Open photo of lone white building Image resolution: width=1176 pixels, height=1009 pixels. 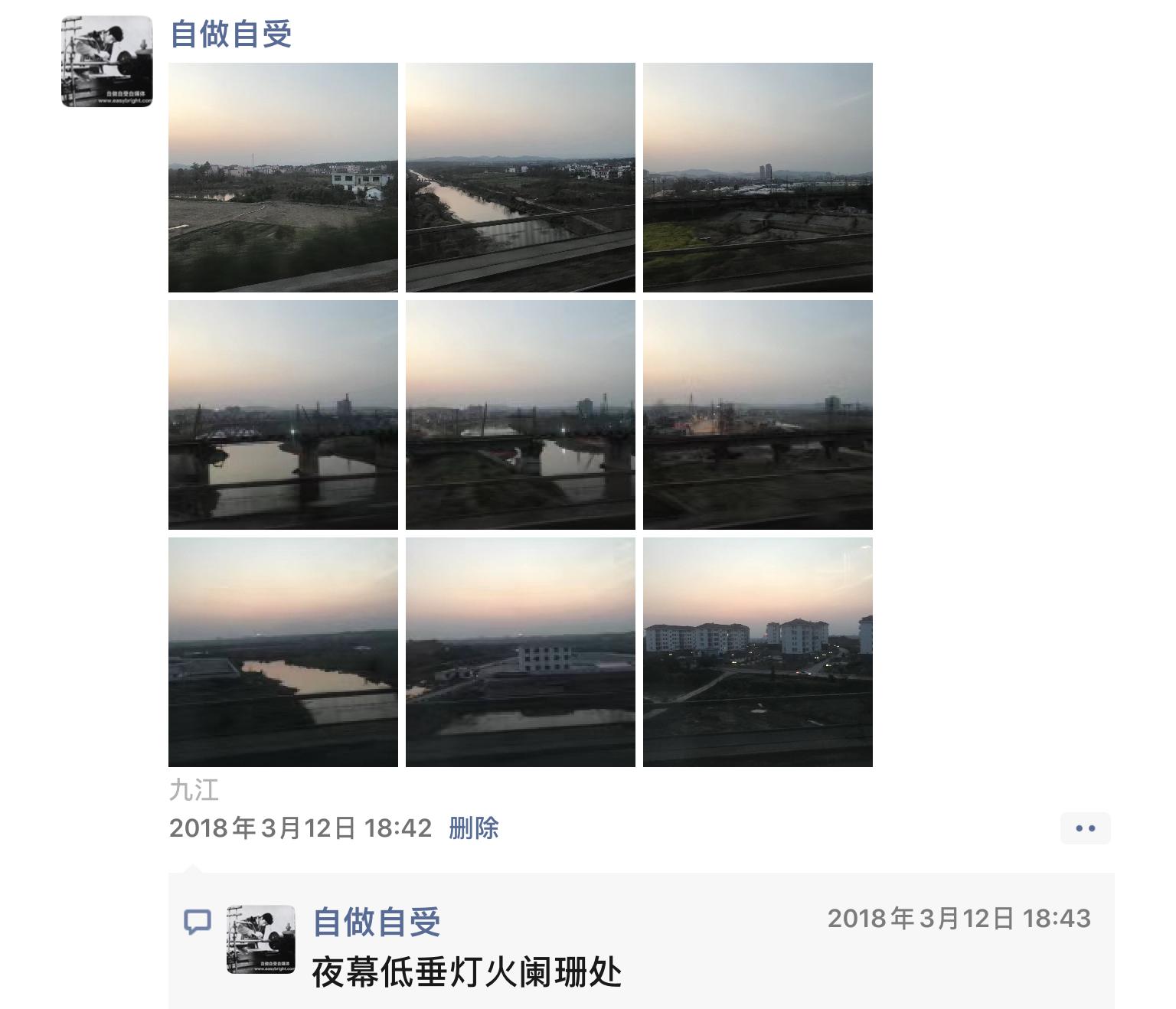click(521, 652)
